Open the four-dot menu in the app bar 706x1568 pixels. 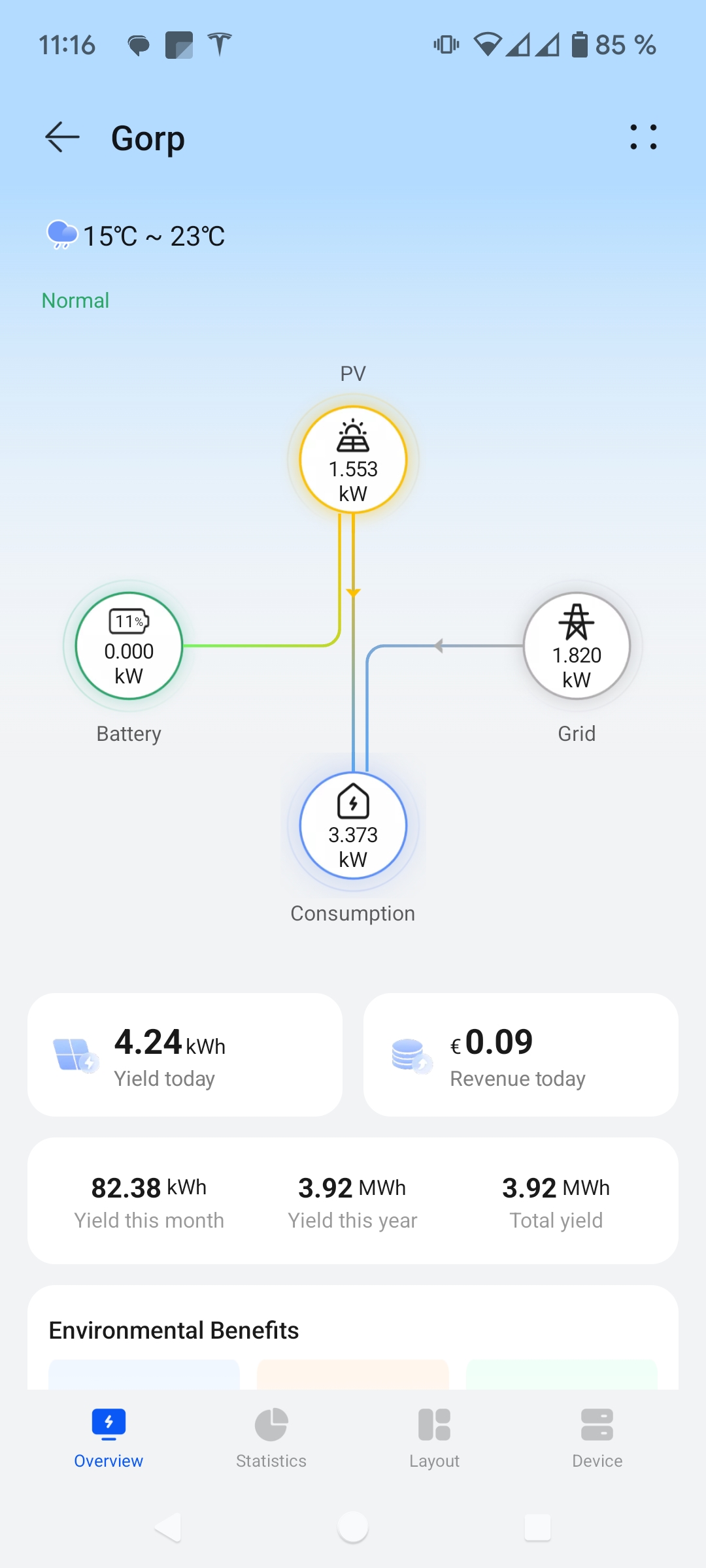tap(643, 137)
